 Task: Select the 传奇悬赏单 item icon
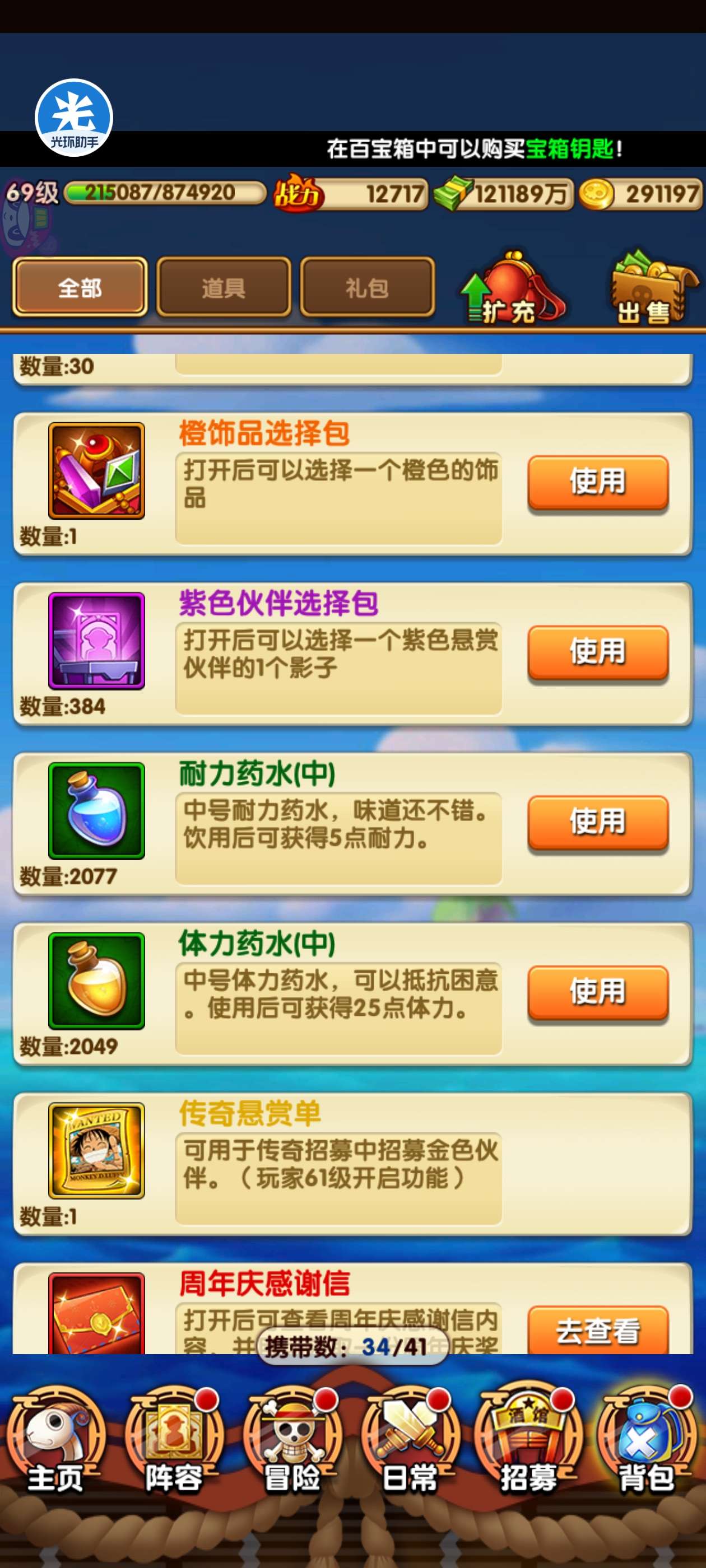coord(96,1150)
